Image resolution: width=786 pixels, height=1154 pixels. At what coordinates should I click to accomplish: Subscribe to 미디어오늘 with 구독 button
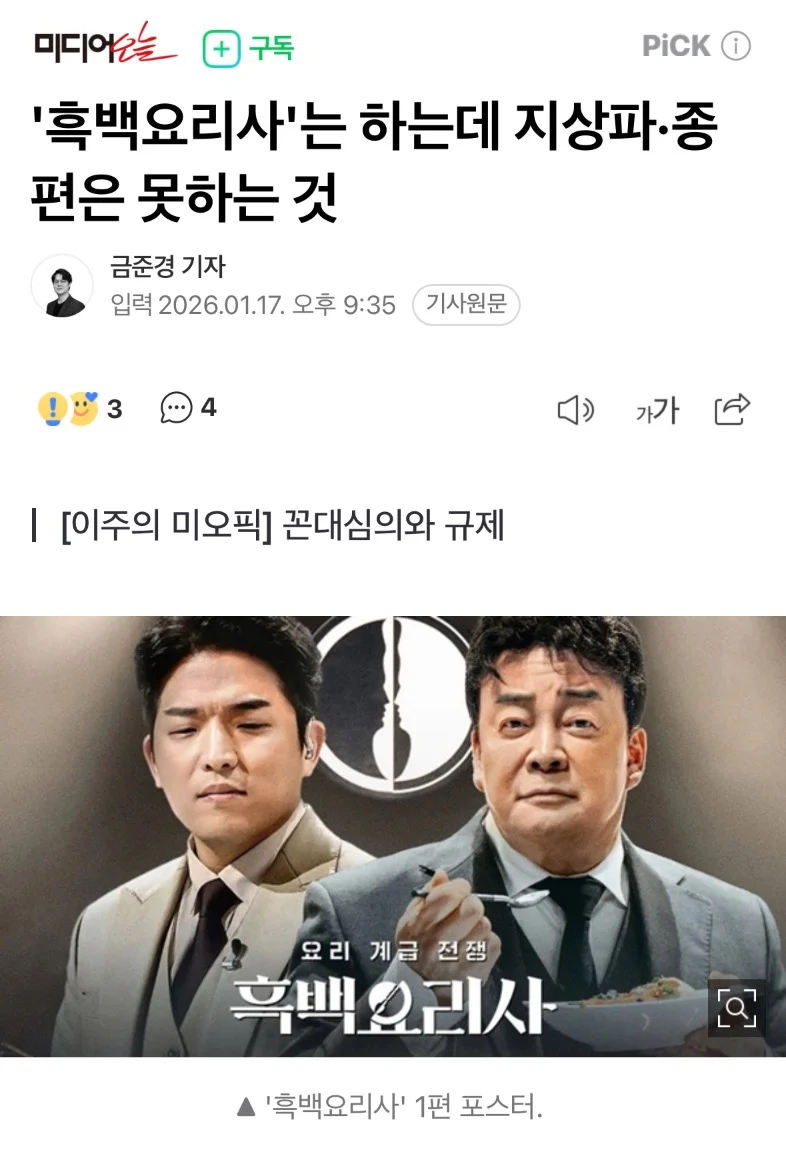[249, 48]
